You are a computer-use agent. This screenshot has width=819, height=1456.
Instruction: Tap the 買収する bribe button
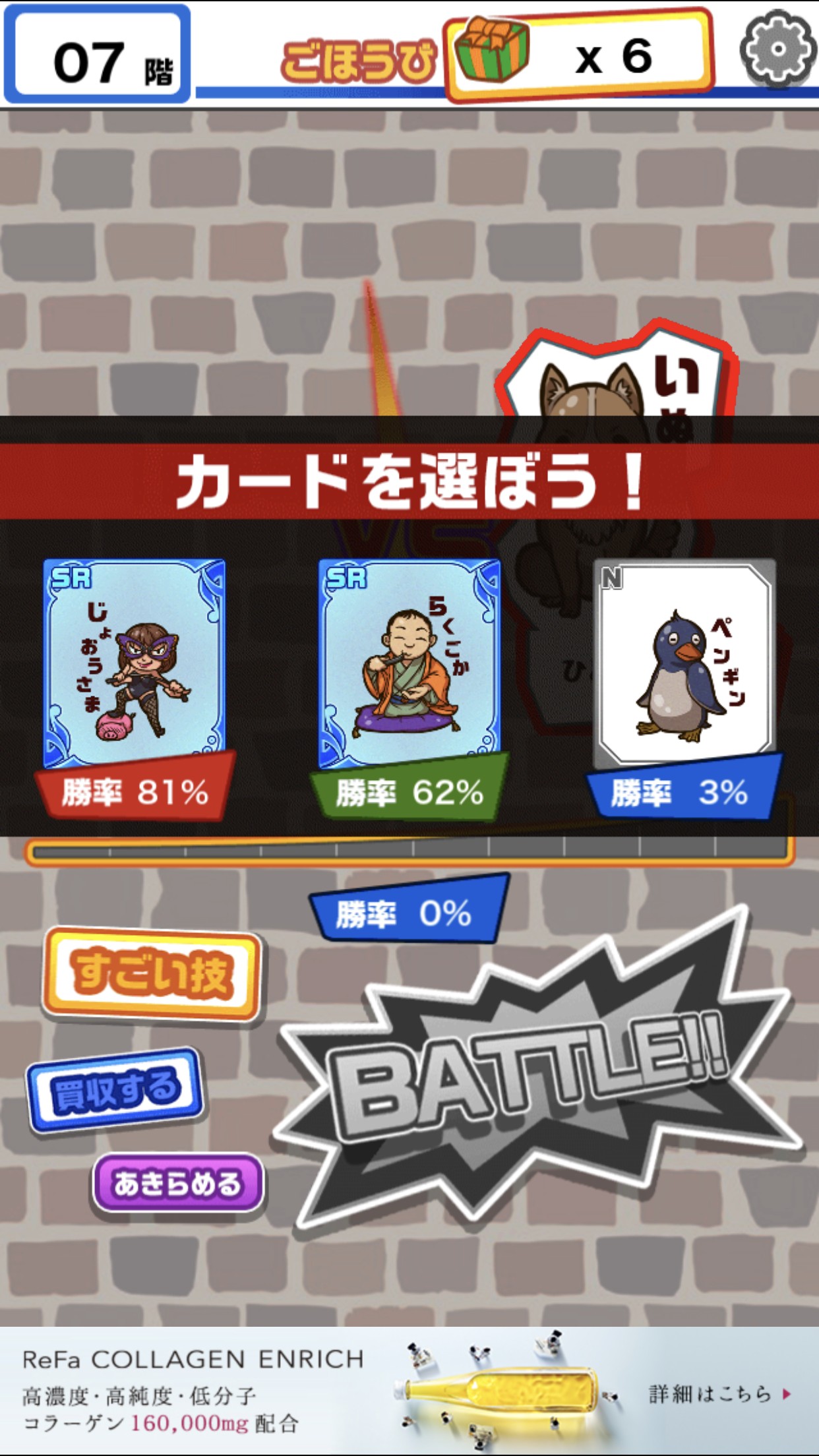point(115,1089)
